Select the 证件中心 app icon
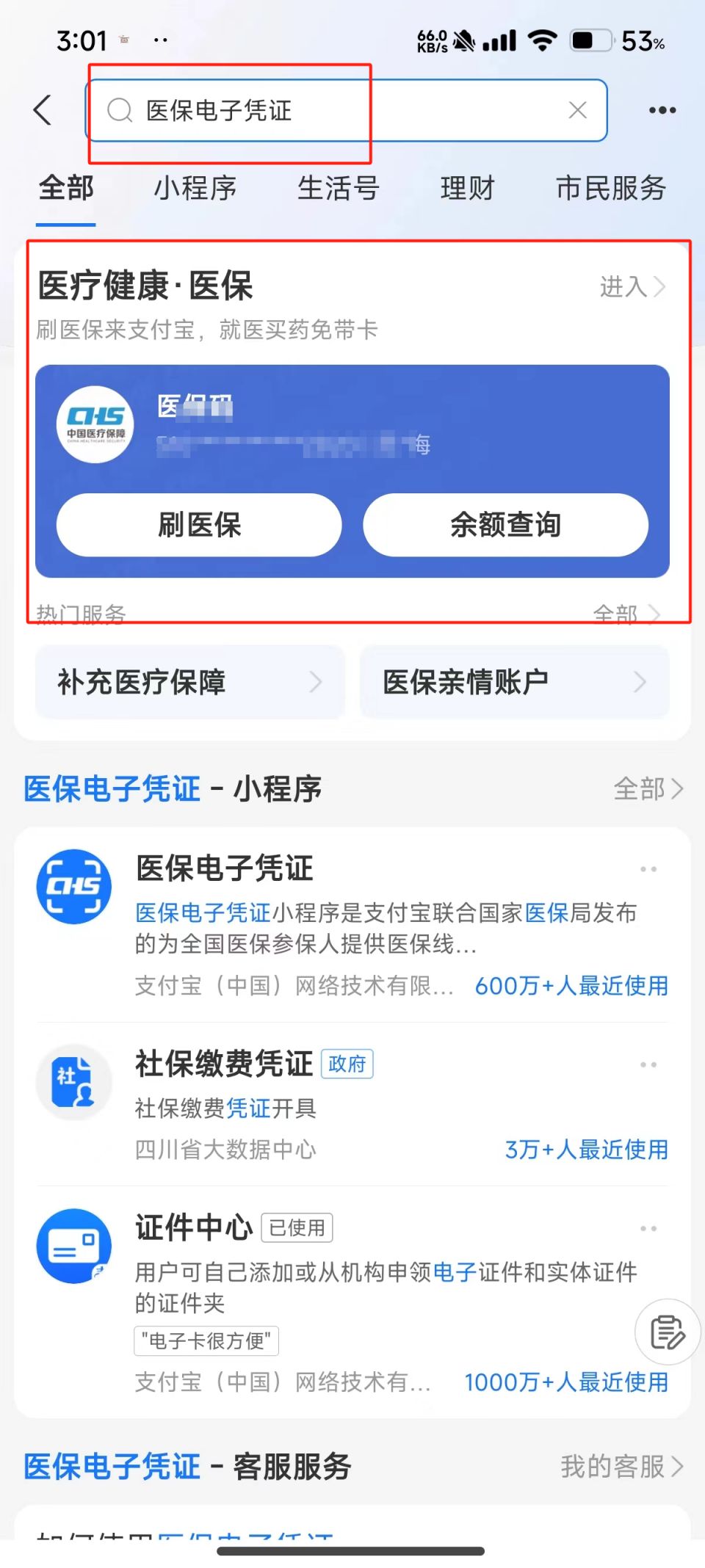 point(73,1246)
